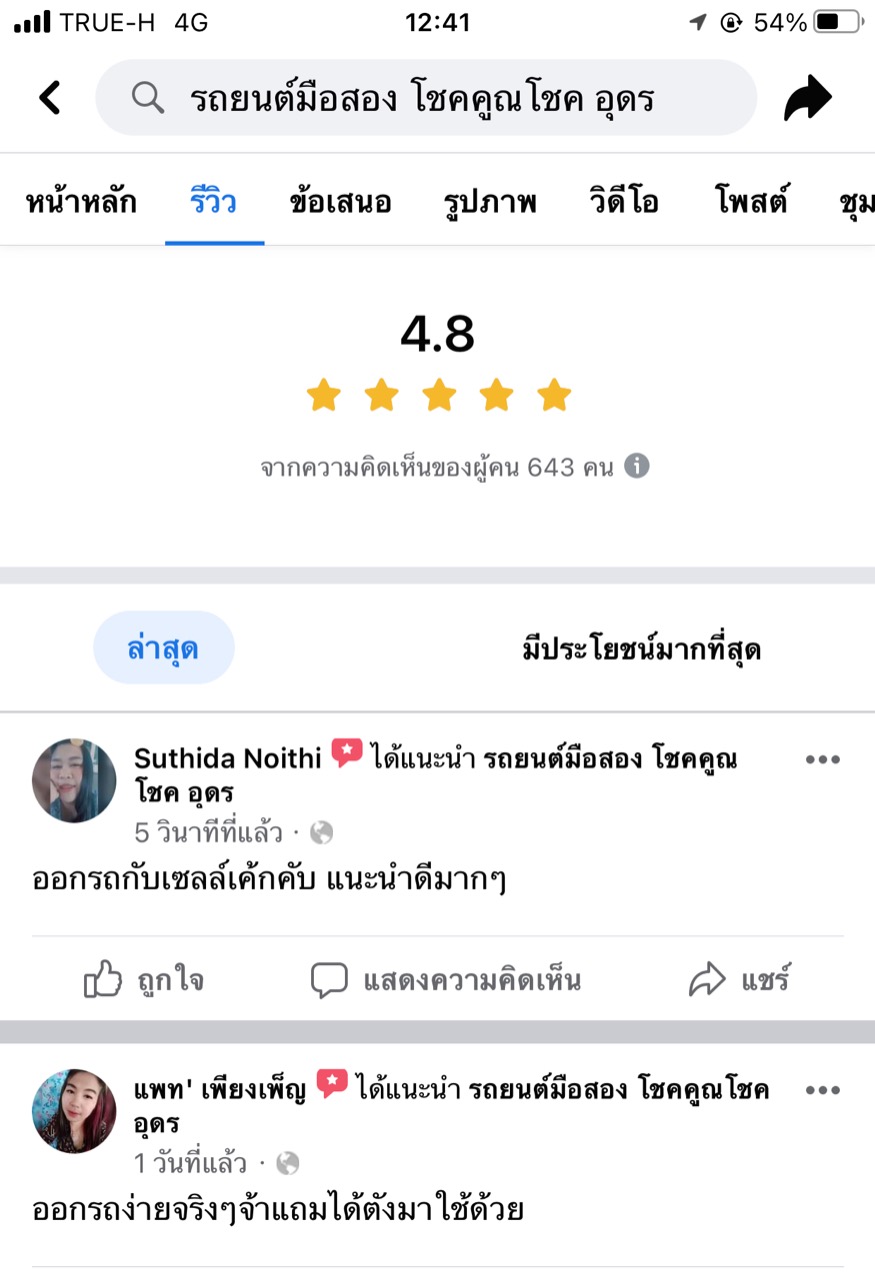View แพท' เพียงเพ็ญ's profile picture
This screenshot has height=1280, width=875.
tap(74, 1111)
